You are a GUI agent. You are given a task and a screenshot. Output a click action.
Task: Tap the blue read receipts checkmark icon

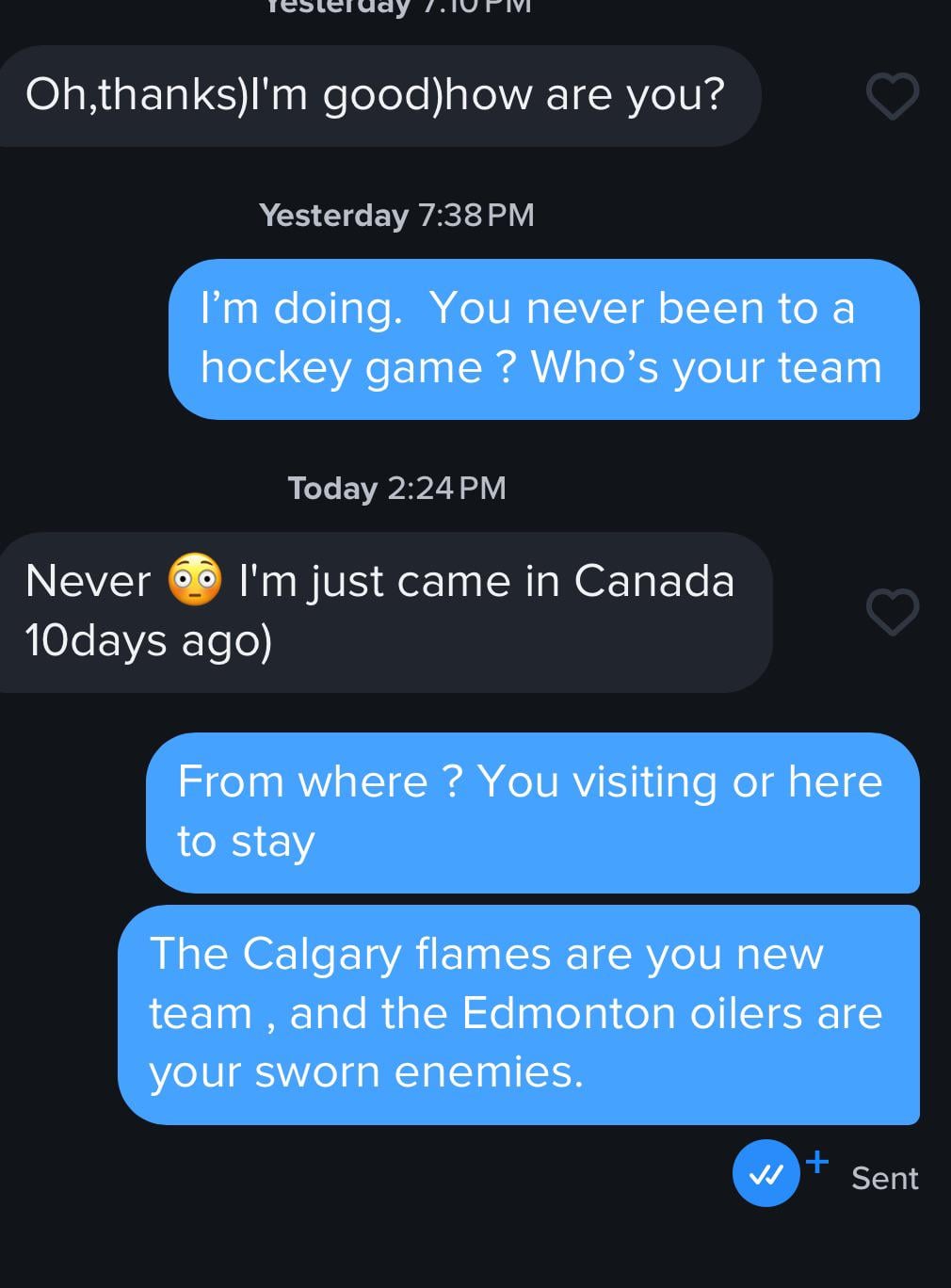coord(766,1173)
